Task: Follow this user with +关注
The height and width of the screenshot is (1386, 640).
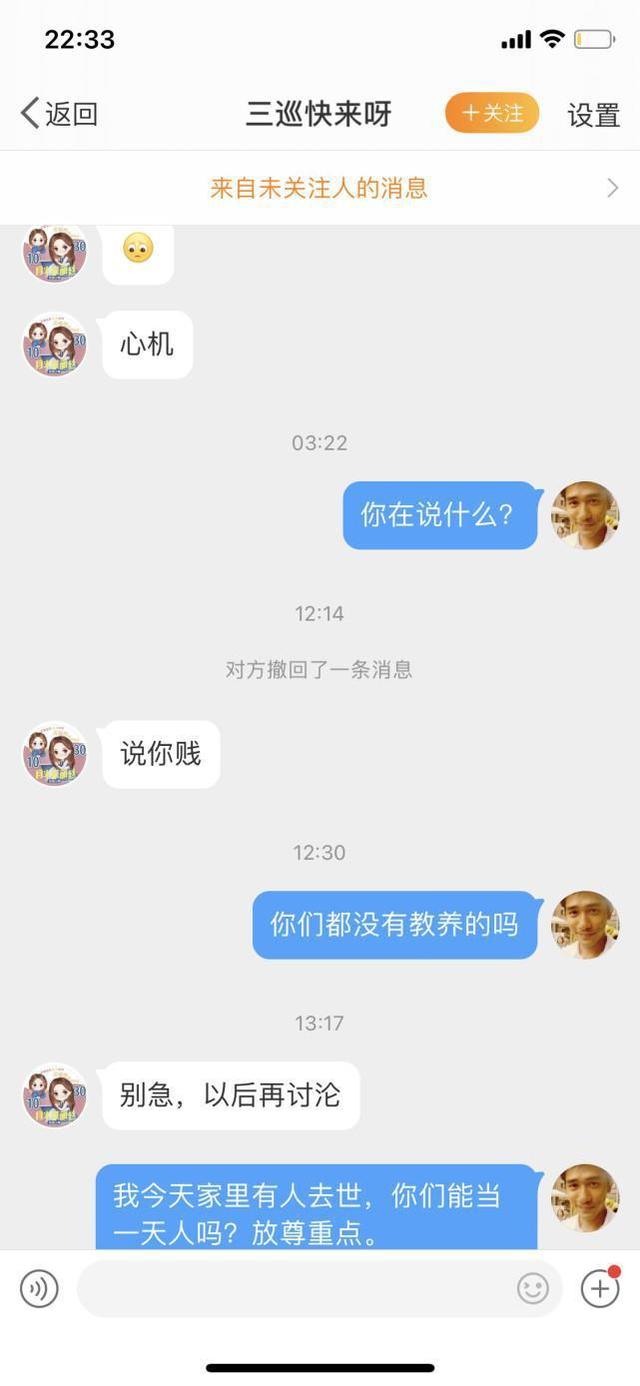Action: click(492, 113)
